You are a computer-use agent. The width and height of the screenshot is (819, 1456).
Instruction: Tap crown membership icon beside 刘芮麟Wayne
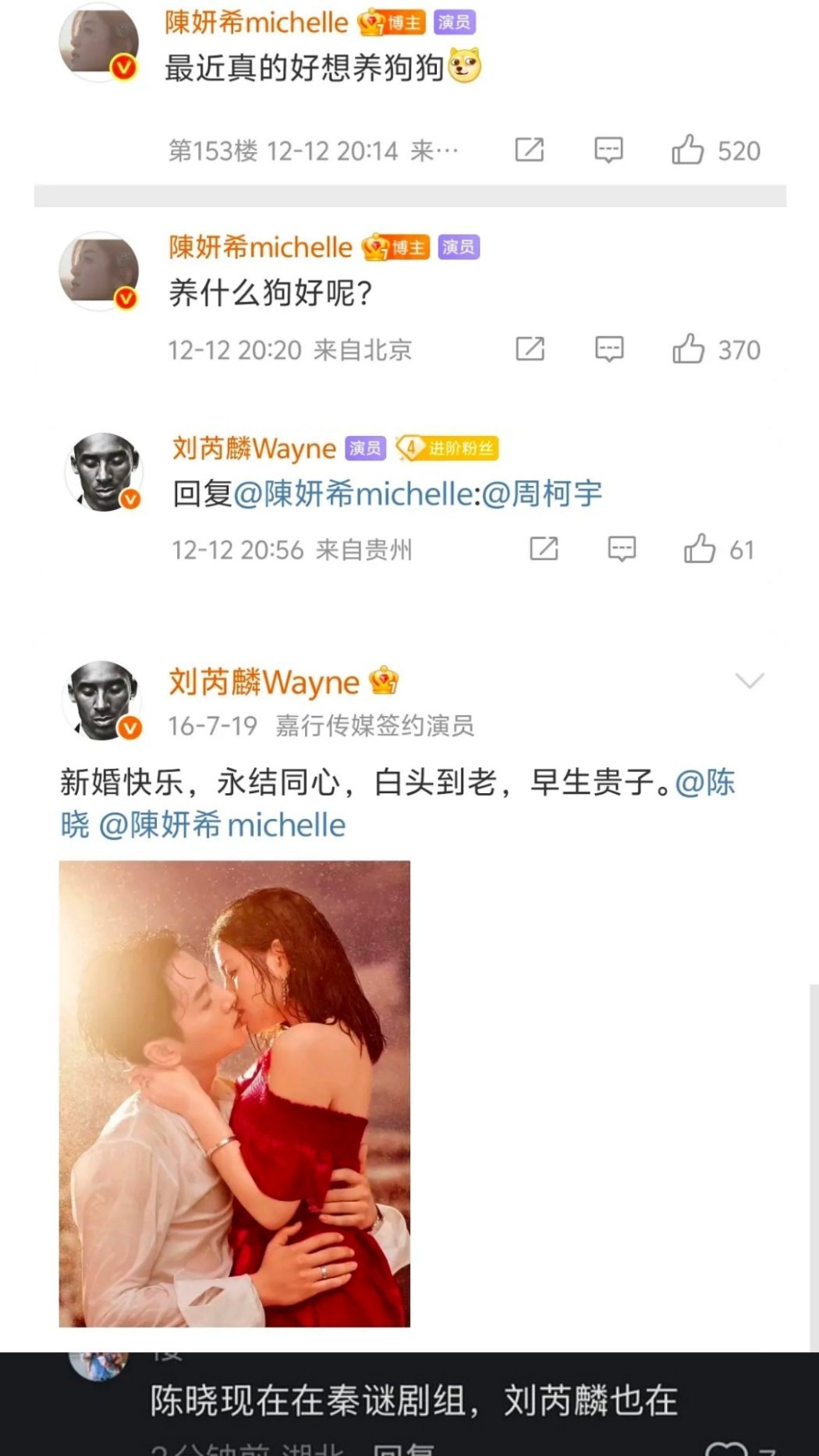(381, 681)
